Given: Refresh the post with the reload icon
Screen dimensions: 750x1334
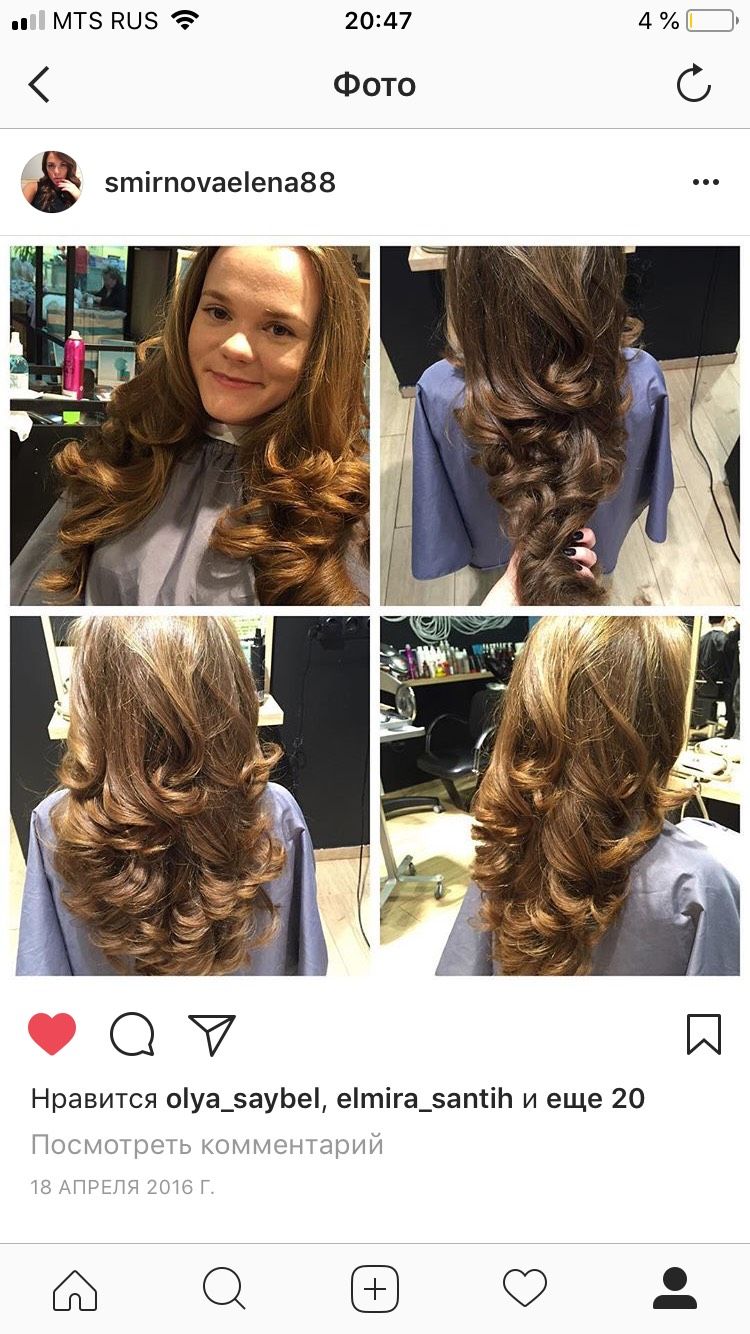Looking at the screenshot, I should point(693,85).
